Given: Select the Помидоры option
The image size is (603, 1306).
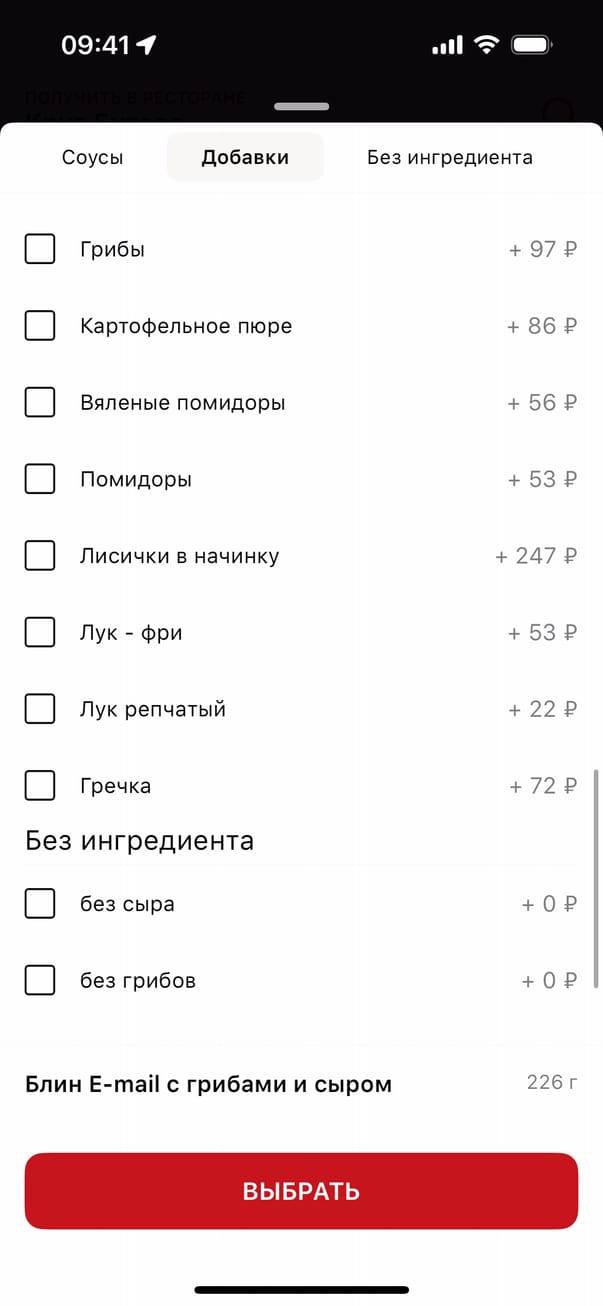Looking at the screenshot, I should click(40, 479).
